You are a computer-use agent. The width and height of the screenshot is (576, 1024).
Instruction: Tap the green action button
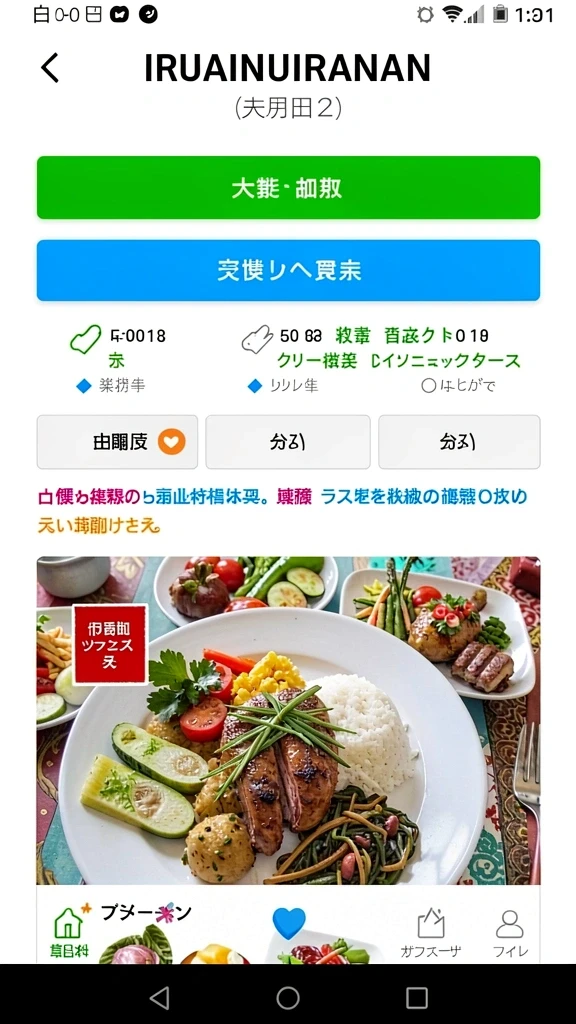(x=288, y=187)
